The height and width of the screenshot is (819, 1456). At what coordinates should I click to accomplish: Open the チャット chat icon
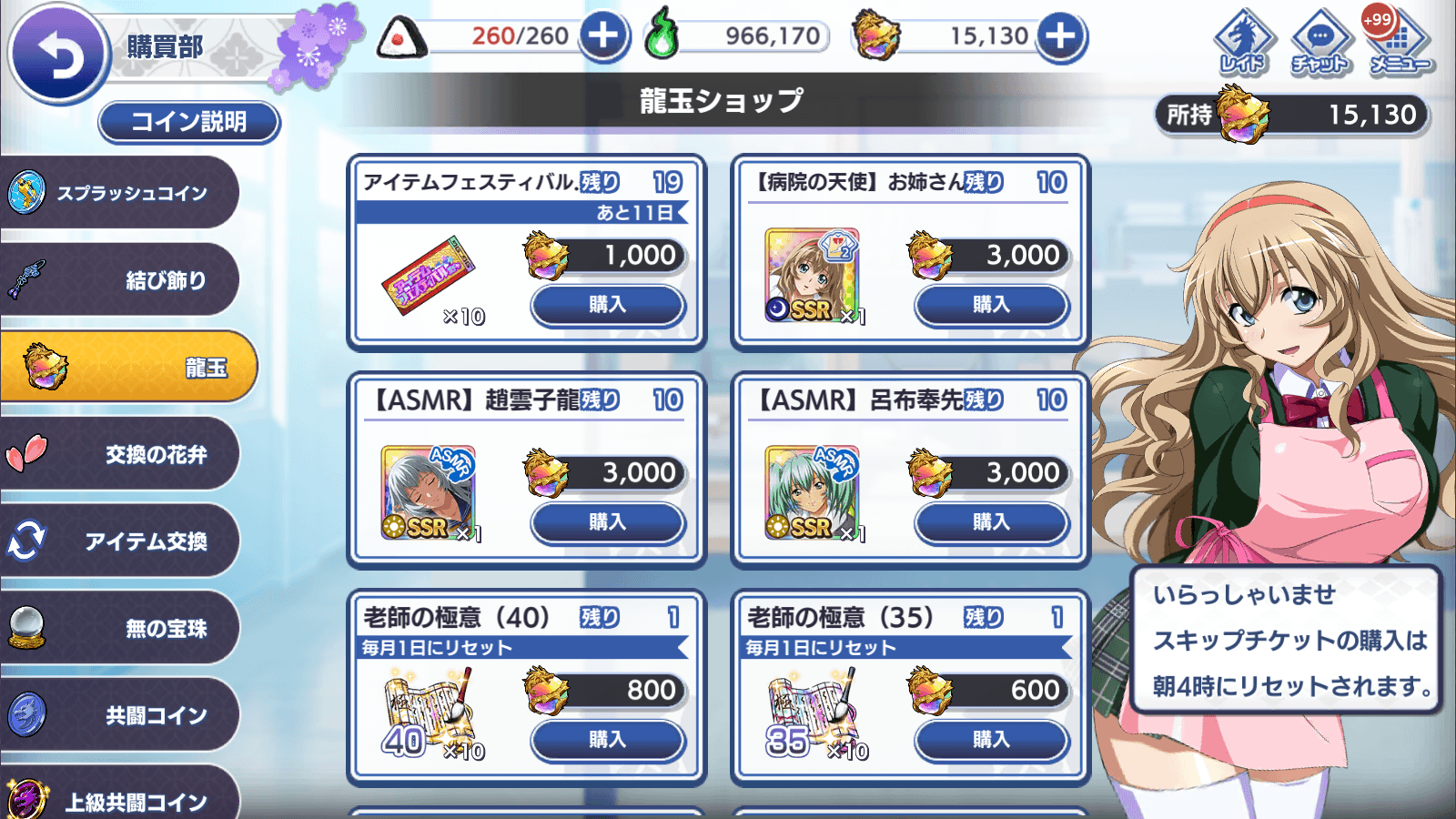click(x=1320, y=42)
